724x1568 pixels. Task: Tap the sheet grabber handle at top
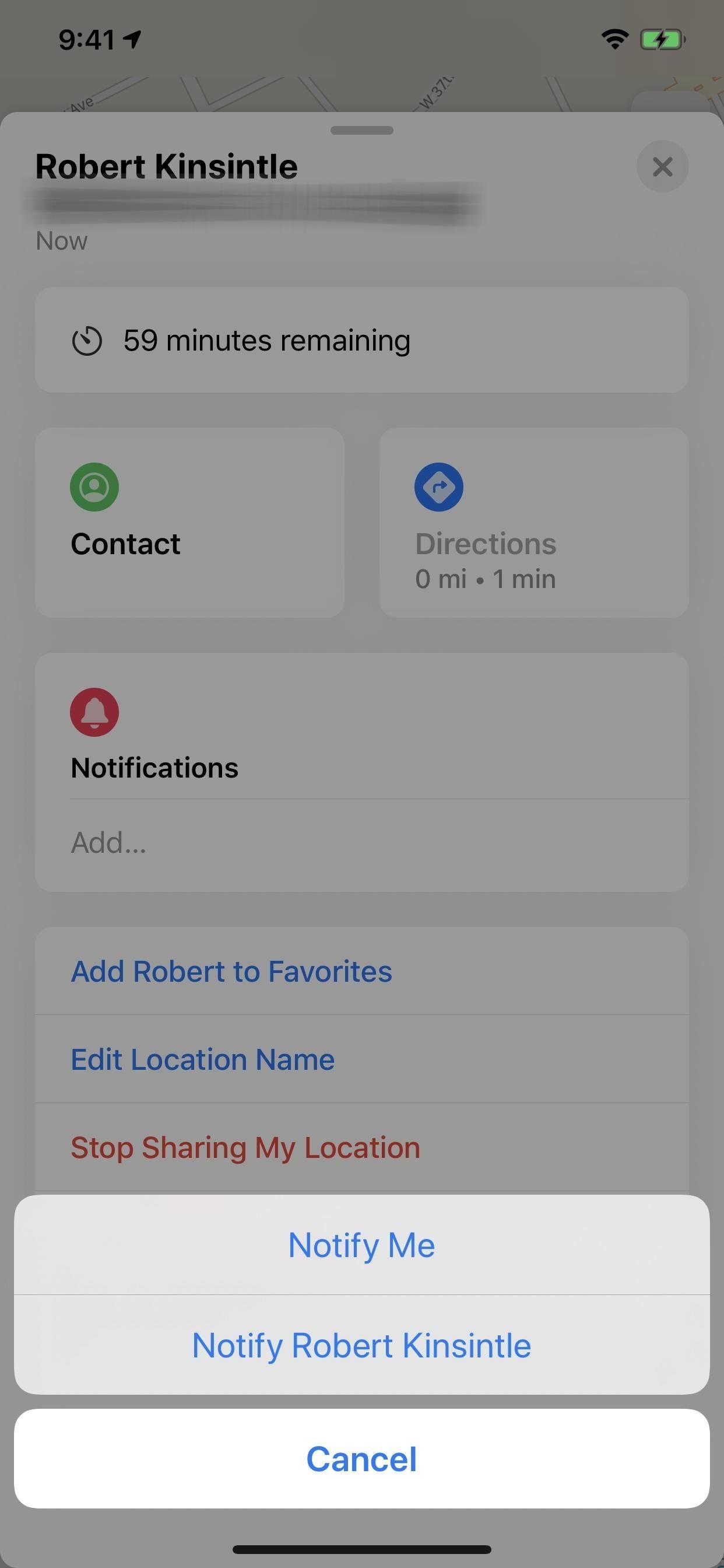pyautogui.click(x=361, y=130)
